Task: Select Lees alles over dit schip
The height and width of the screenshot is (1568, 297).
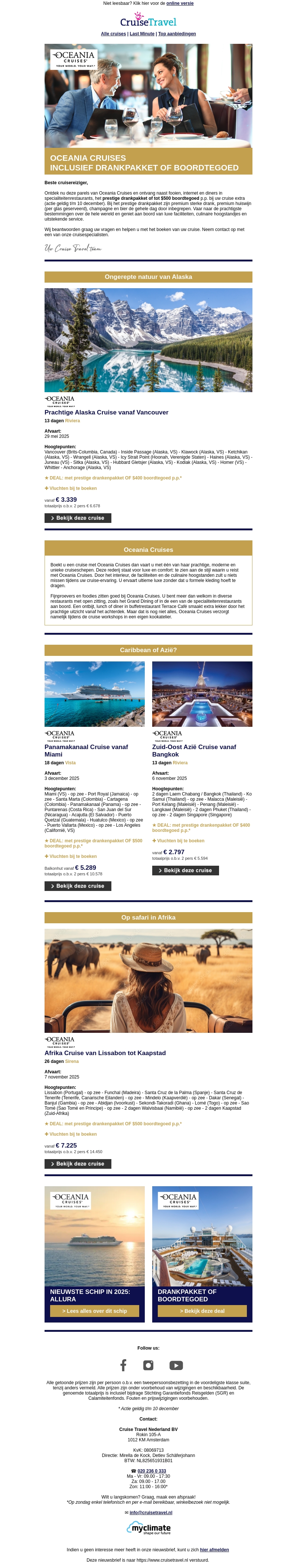Action: pyautogui.click(x=94, y=1311)
